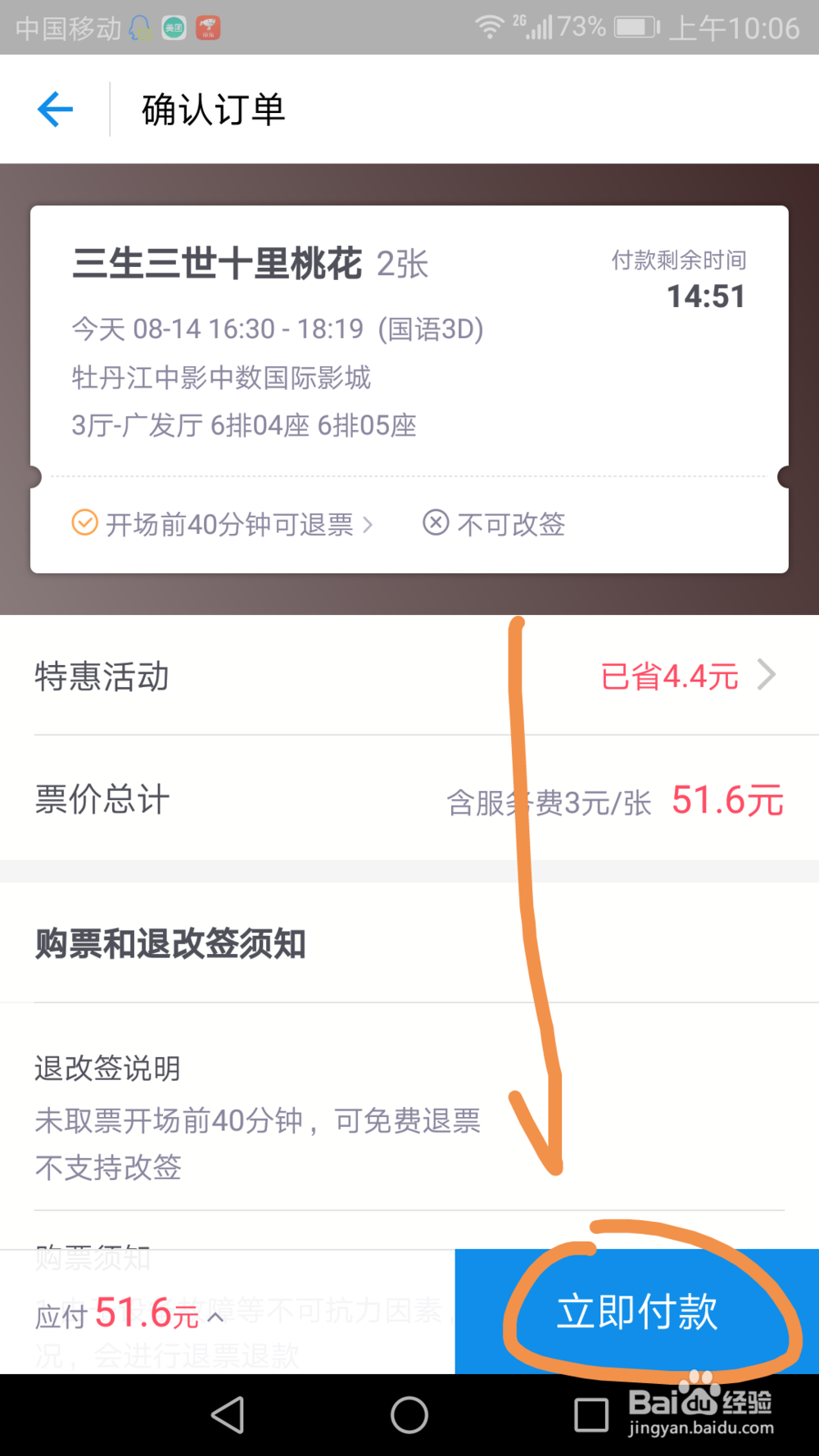Screen dimensions: 819x1456
Task: Tap the orange check icon before refund policy
Action: (x=84, y=522)
